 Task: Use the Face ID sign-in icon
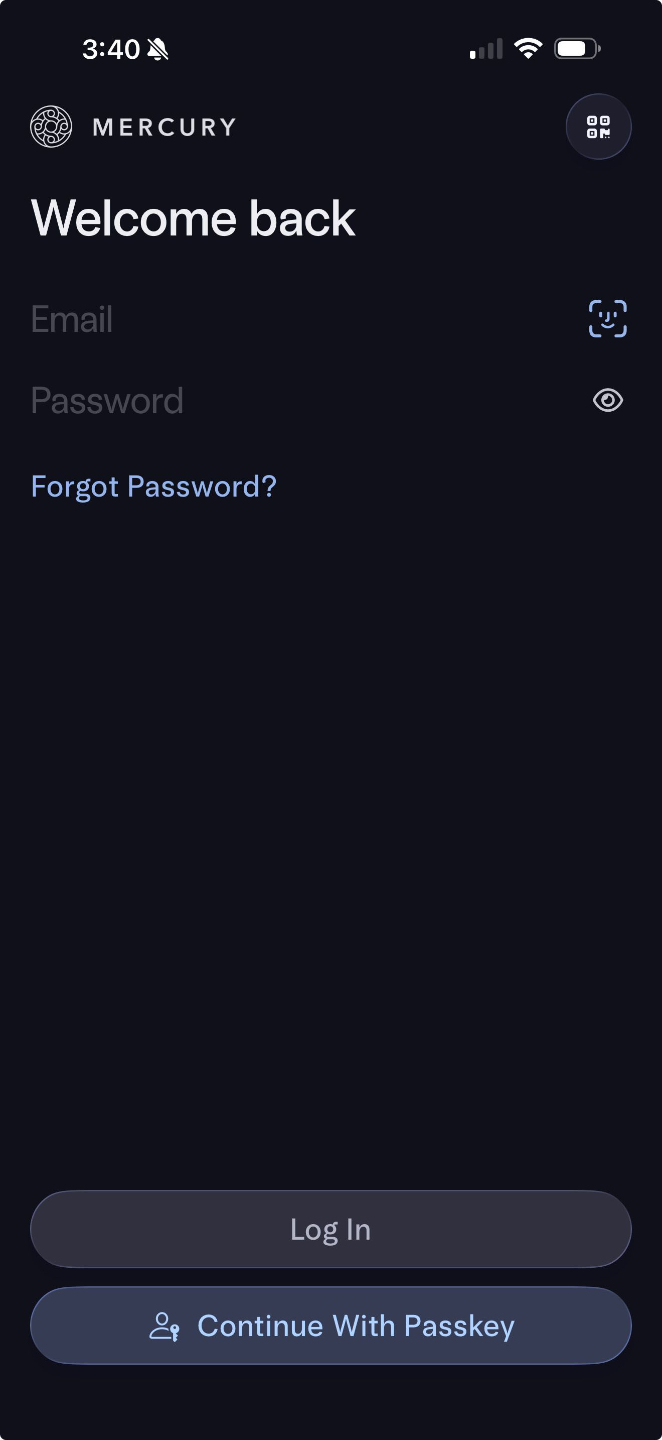(x=607, y=319)
